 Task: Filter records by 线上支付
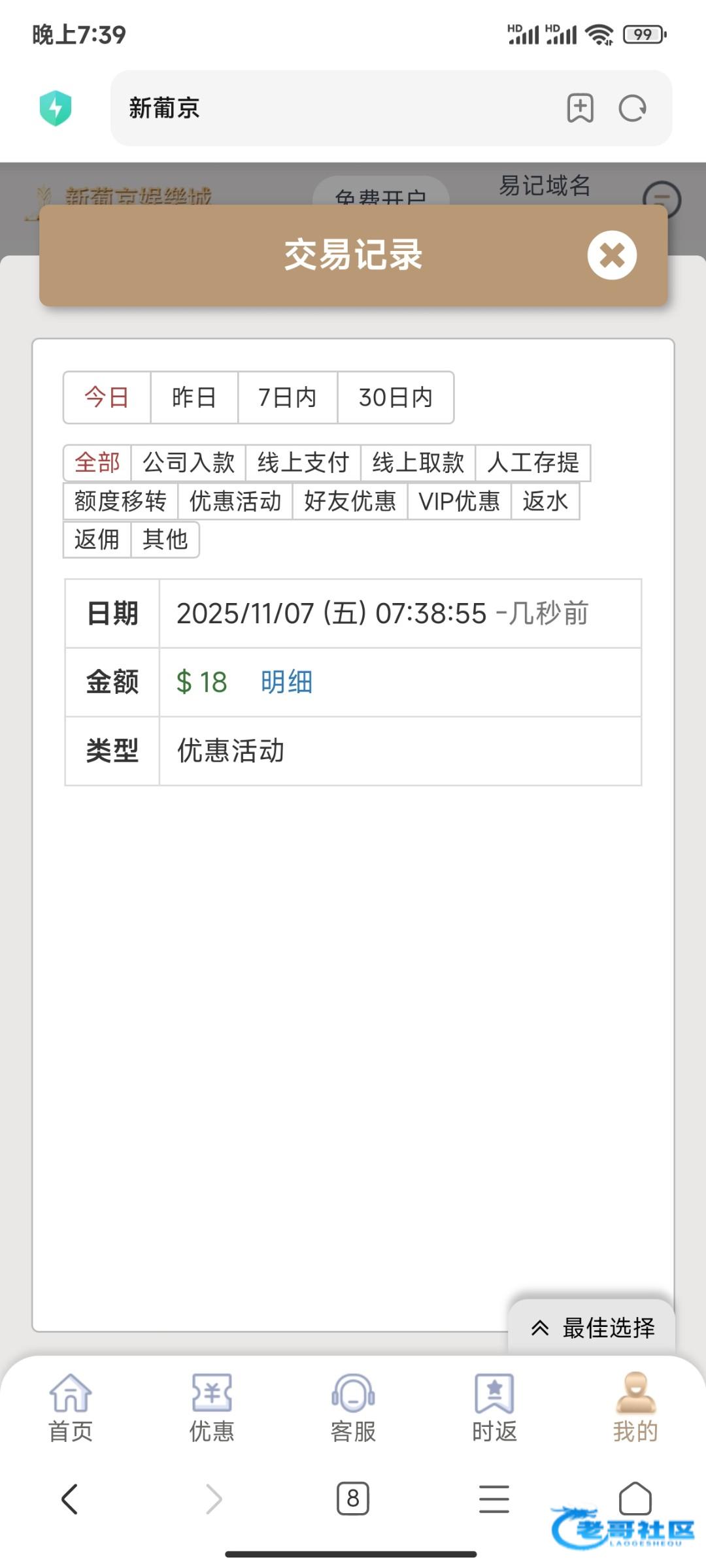(x=303, y=463)
